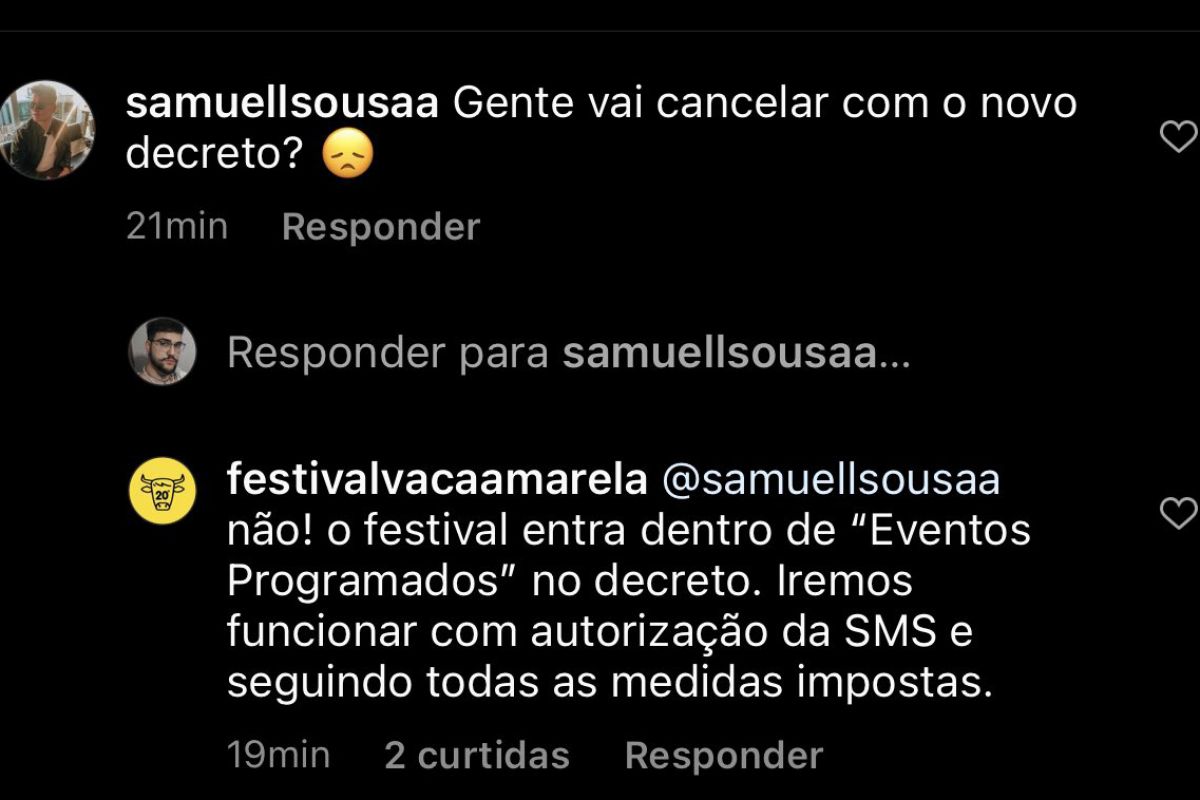The height and width of the screenshot is (800, 1200).
Task: Tap Responder under samuellsousaa's comment
Action: (381, 227)
